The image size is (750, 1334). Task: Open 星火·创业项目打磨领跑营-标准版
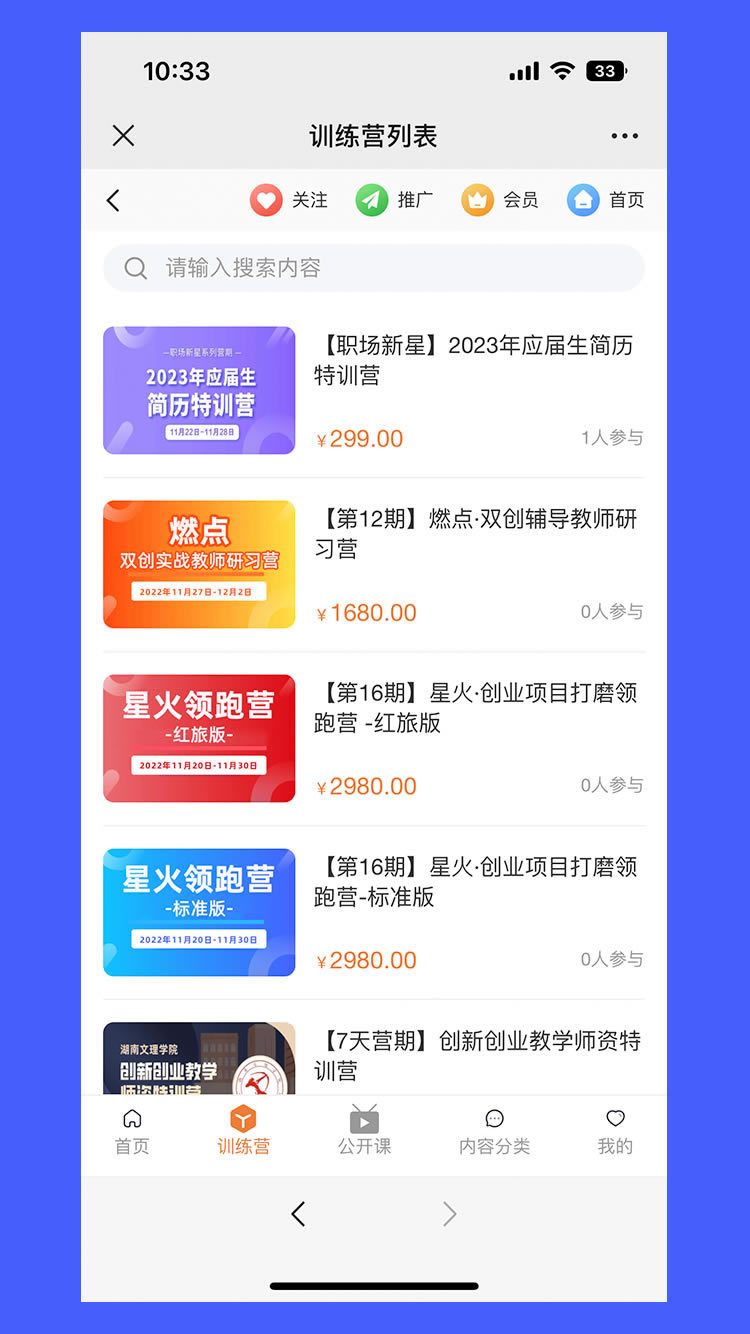point(374,912)
